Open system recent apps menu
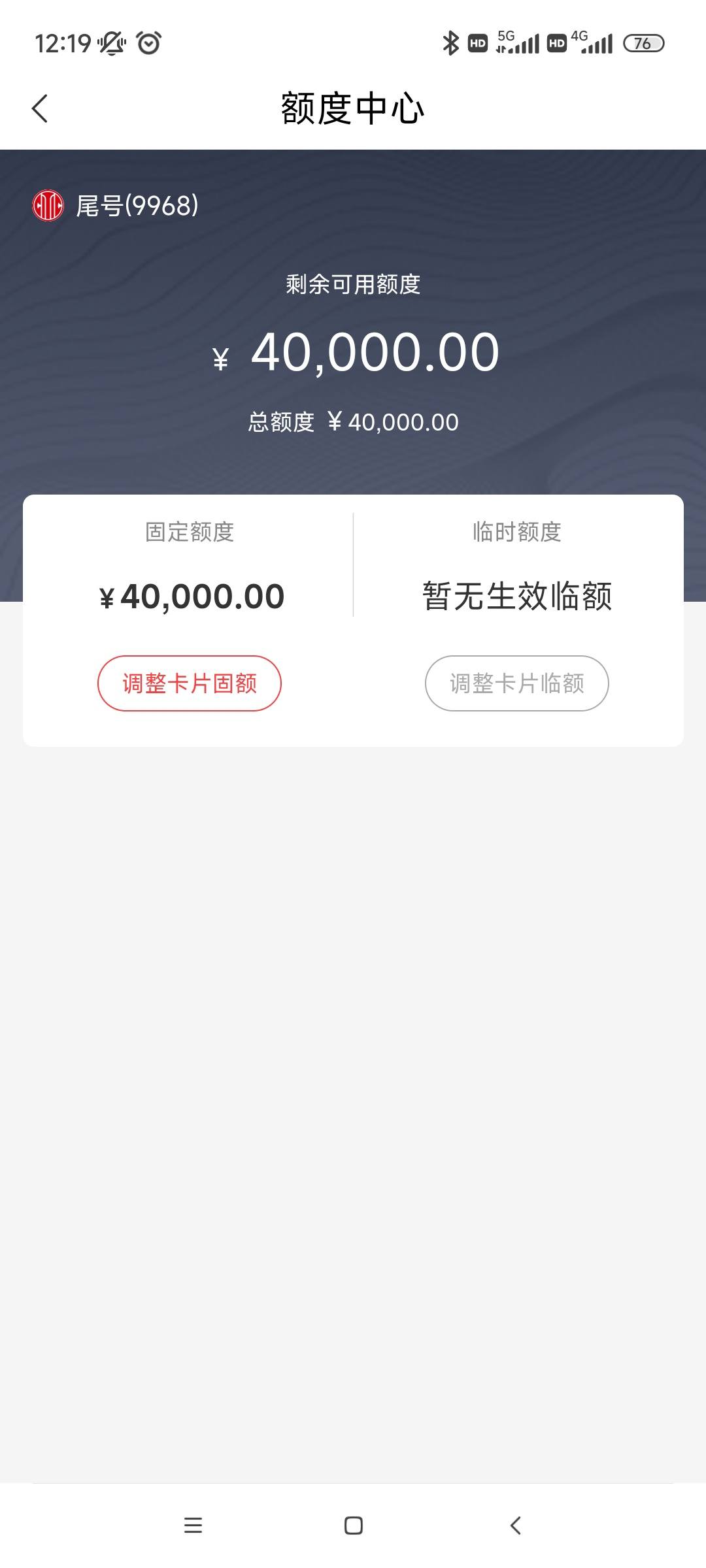 point(193,1526)
